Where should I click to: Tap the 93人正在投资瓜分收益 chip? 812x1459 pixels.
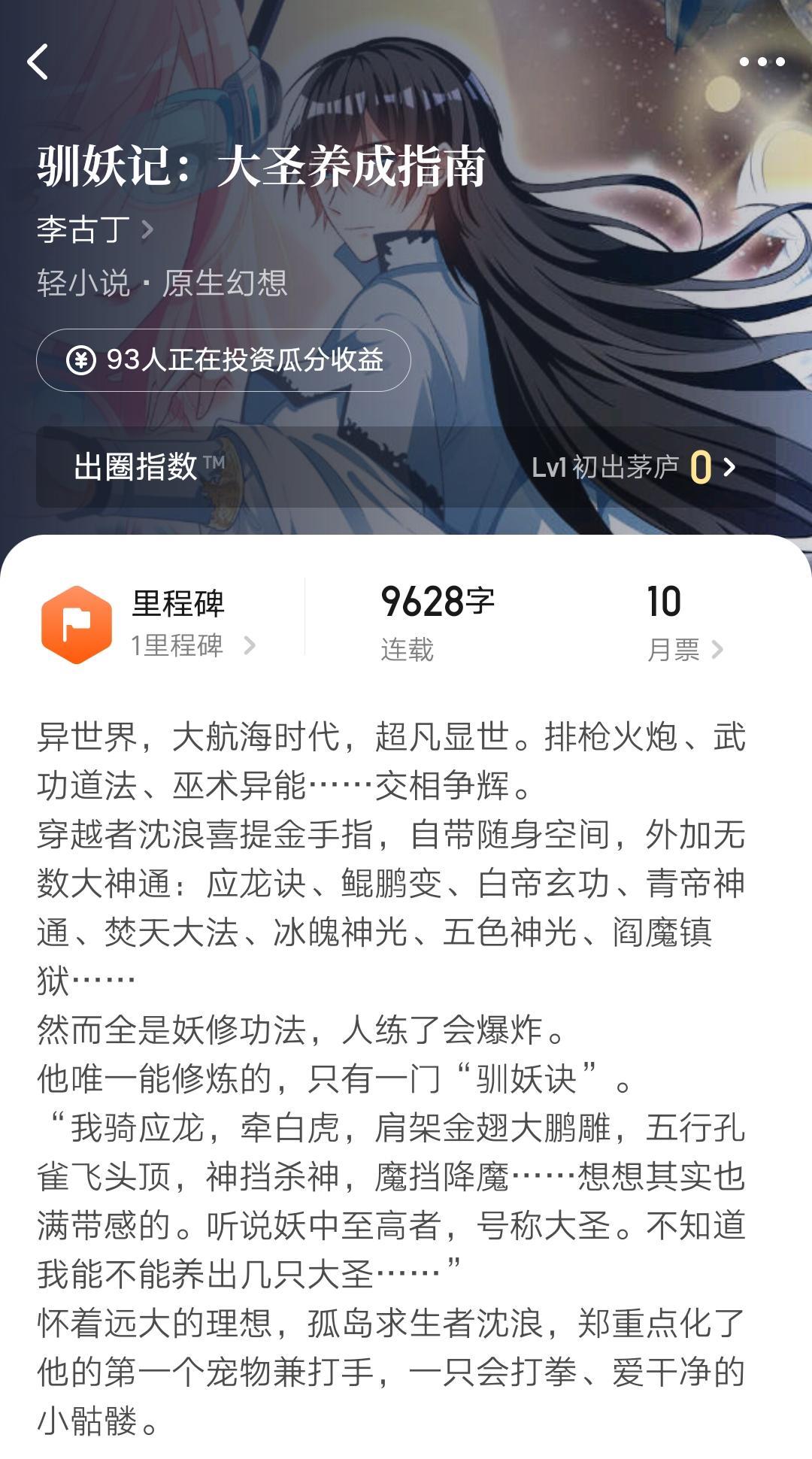(x=223, y=360)
